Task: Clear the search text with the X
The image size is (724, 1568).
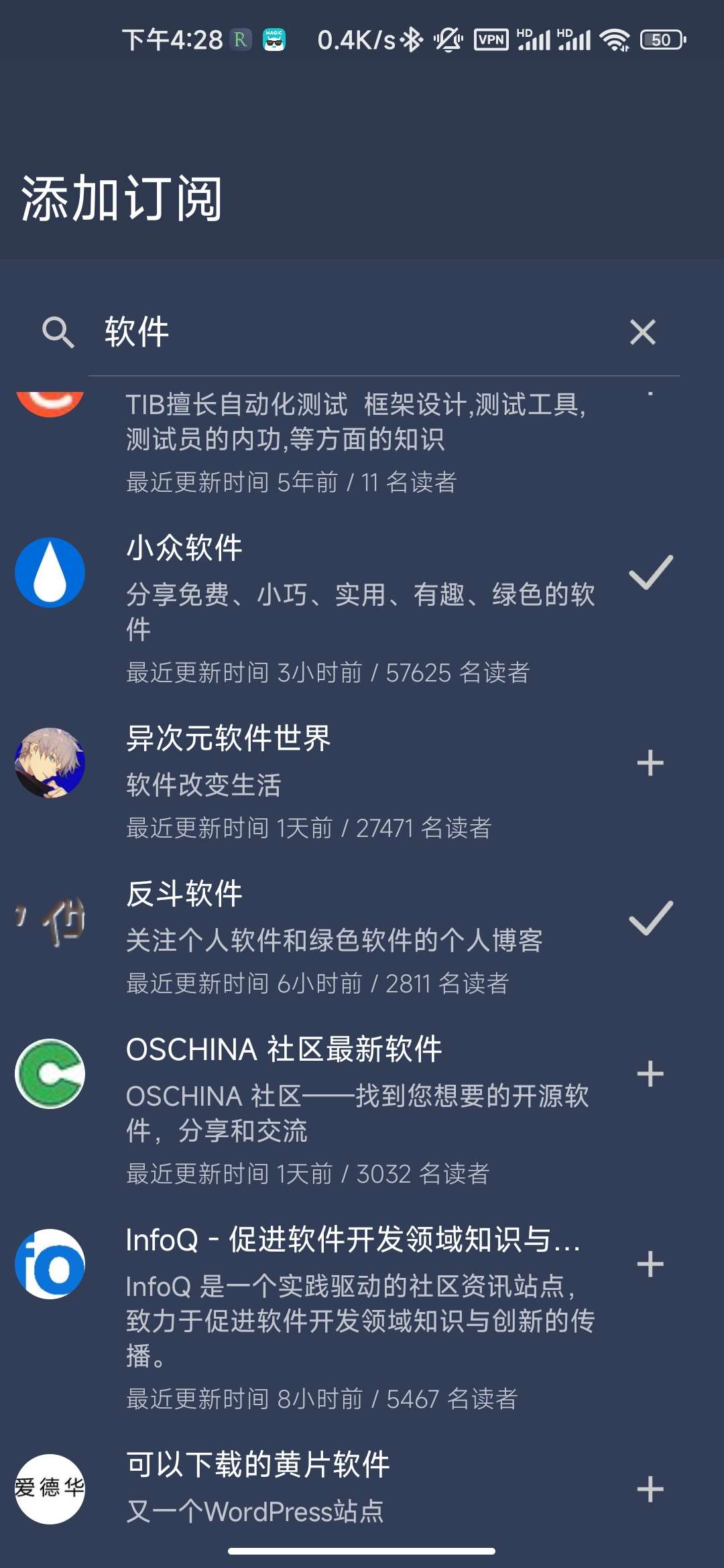Action: click(642, 332)
